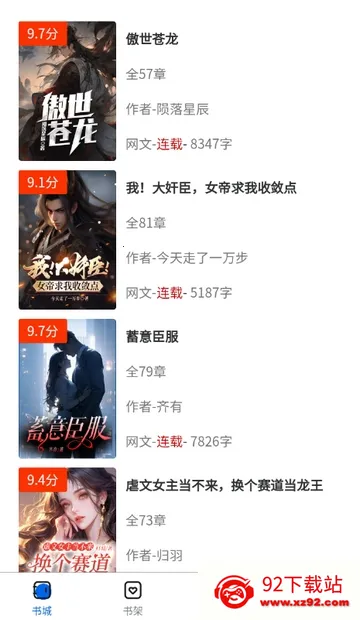The width and height of the screenshot is (360, 620).
Task: Open 我！大奸臣，女帝求我收敛点
Action: (211, 188)
